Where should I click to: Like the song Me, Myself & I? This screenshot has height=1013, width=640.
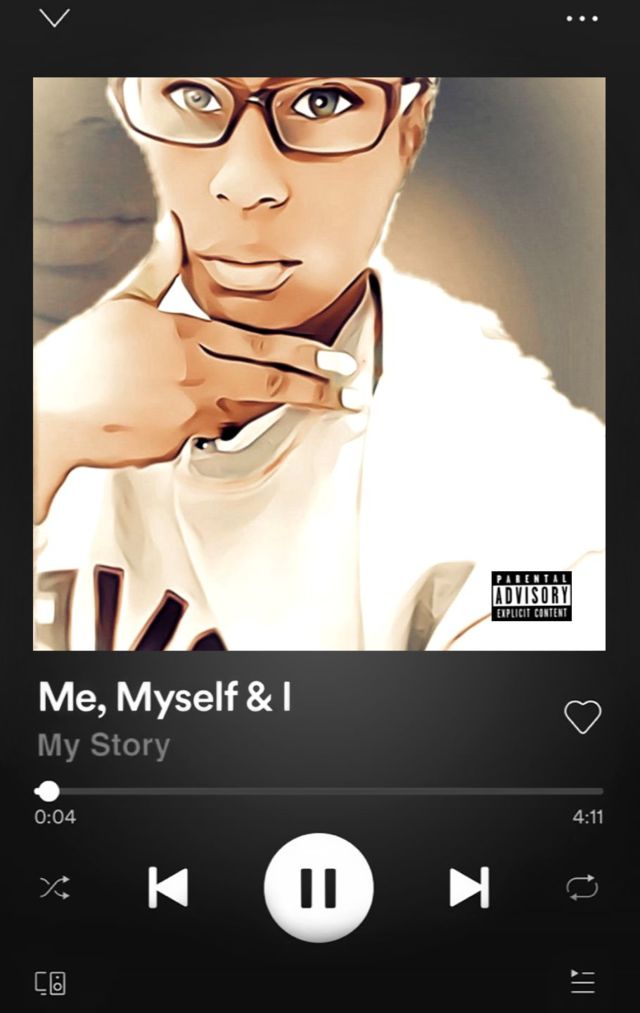582,717
